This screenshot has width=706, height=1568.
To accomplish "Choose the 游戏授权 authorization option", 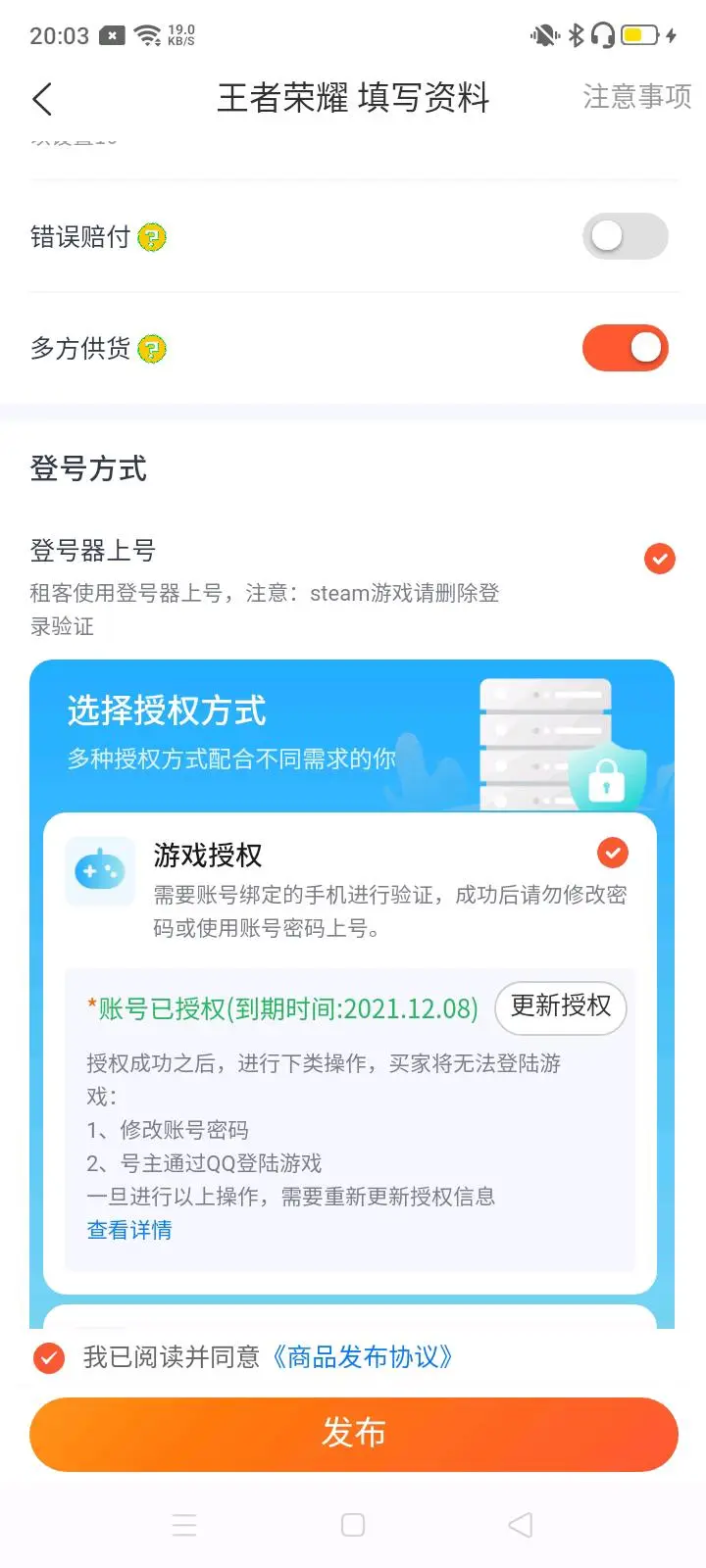I will pyautogui.click(x=613, y=853).
